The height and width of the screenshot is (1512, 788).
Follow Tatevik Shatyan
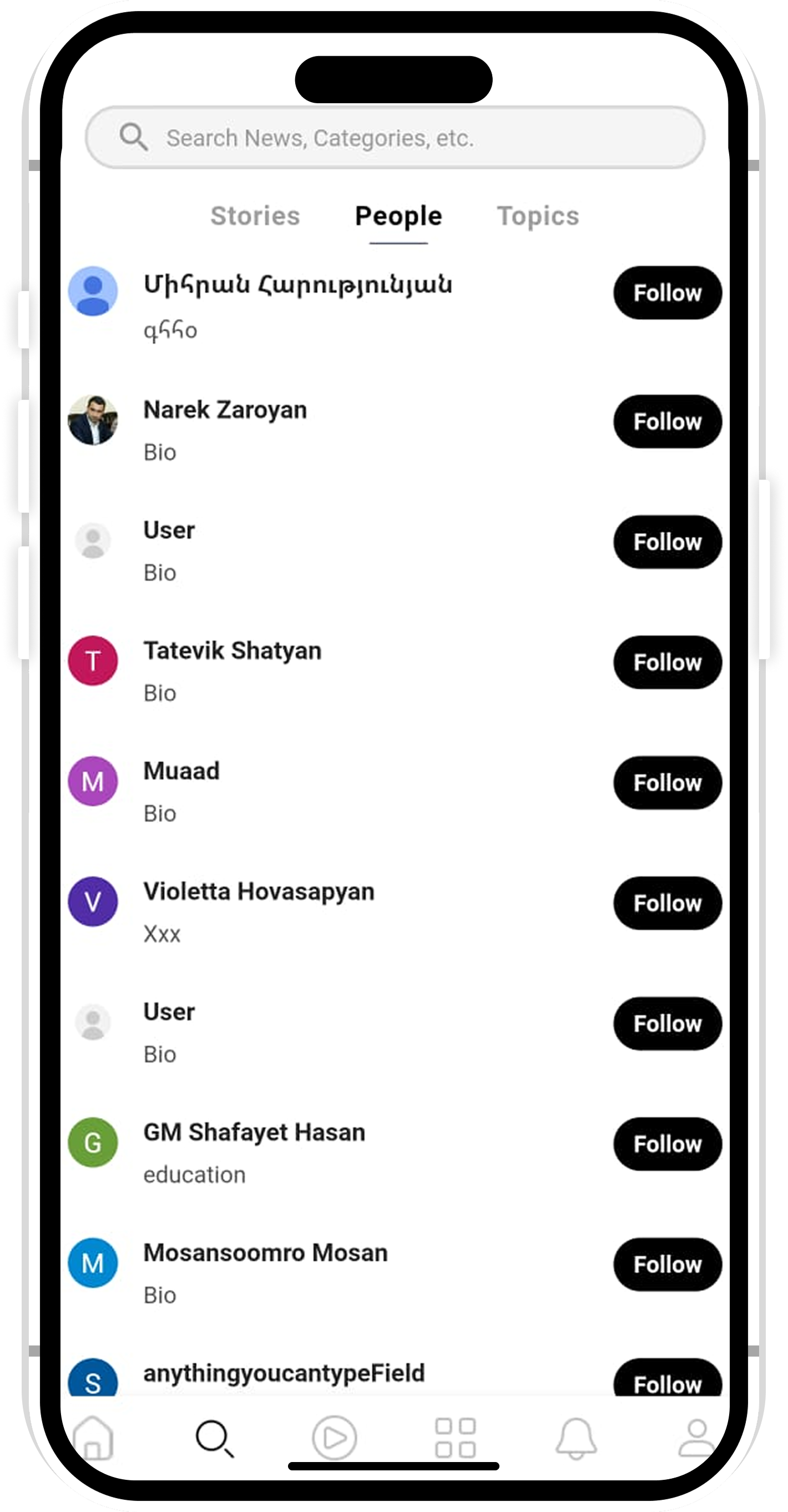pos(667,662)
